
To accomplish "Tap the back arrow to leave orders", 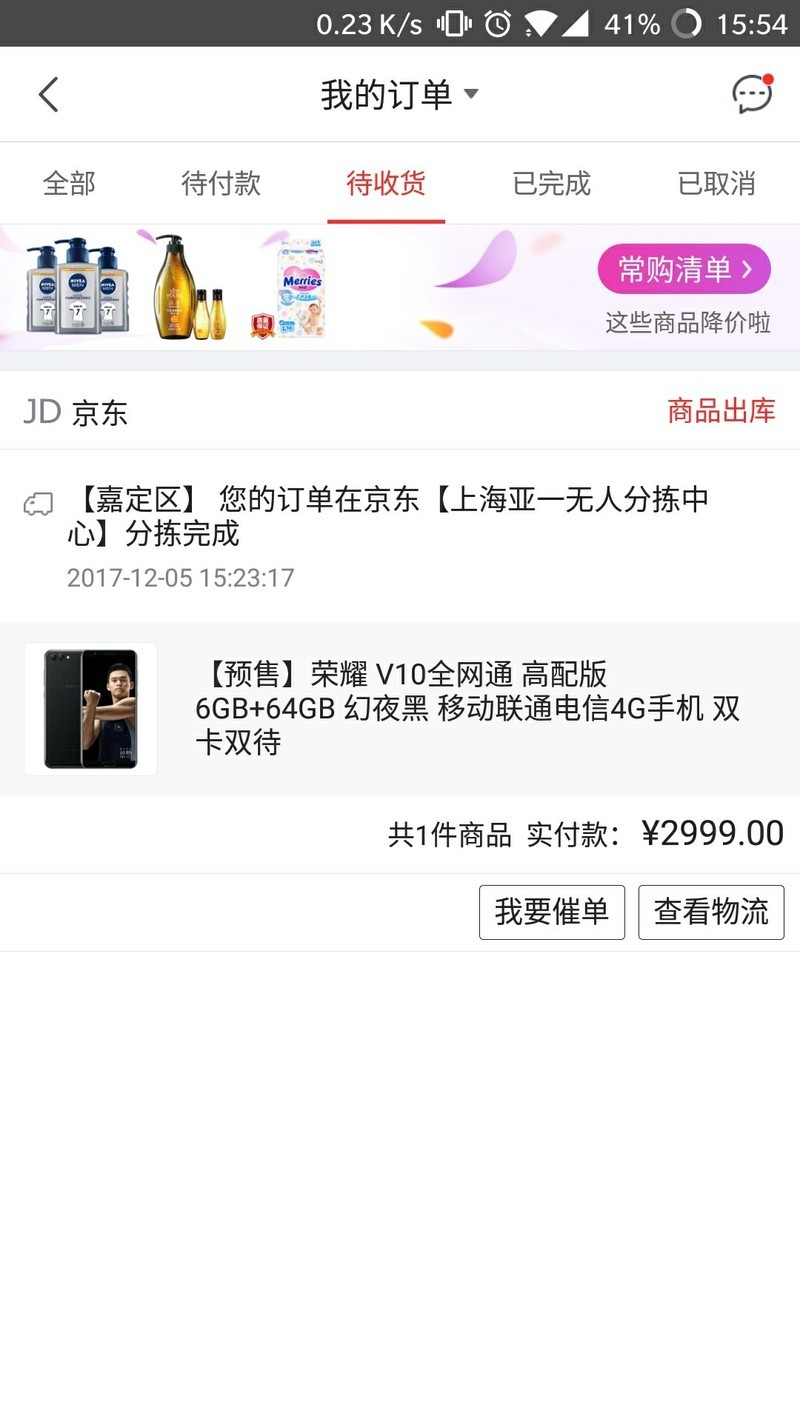I will 48,93.
